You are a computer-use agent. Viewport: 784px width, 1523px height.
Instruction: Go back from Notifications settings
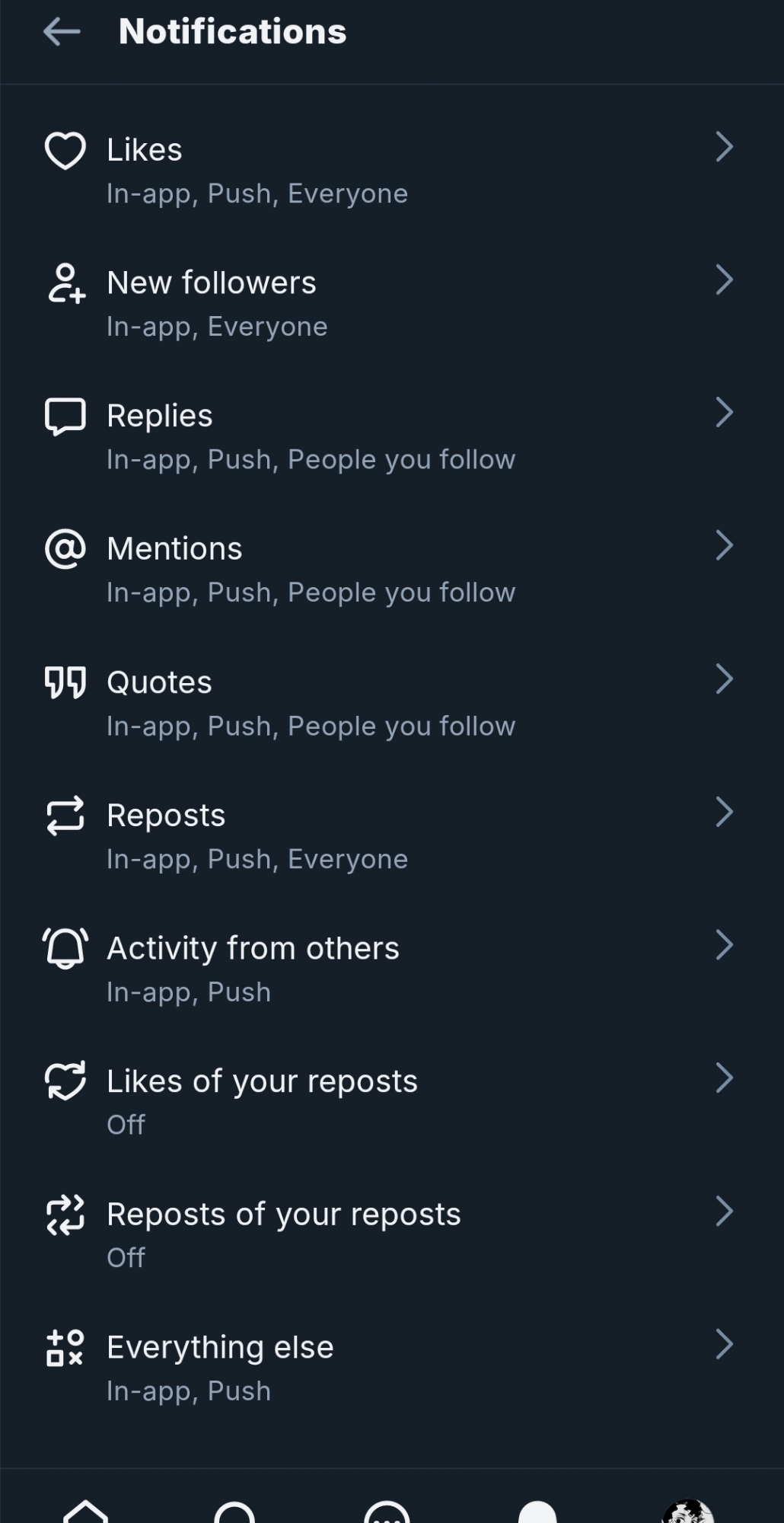[62, 32]
